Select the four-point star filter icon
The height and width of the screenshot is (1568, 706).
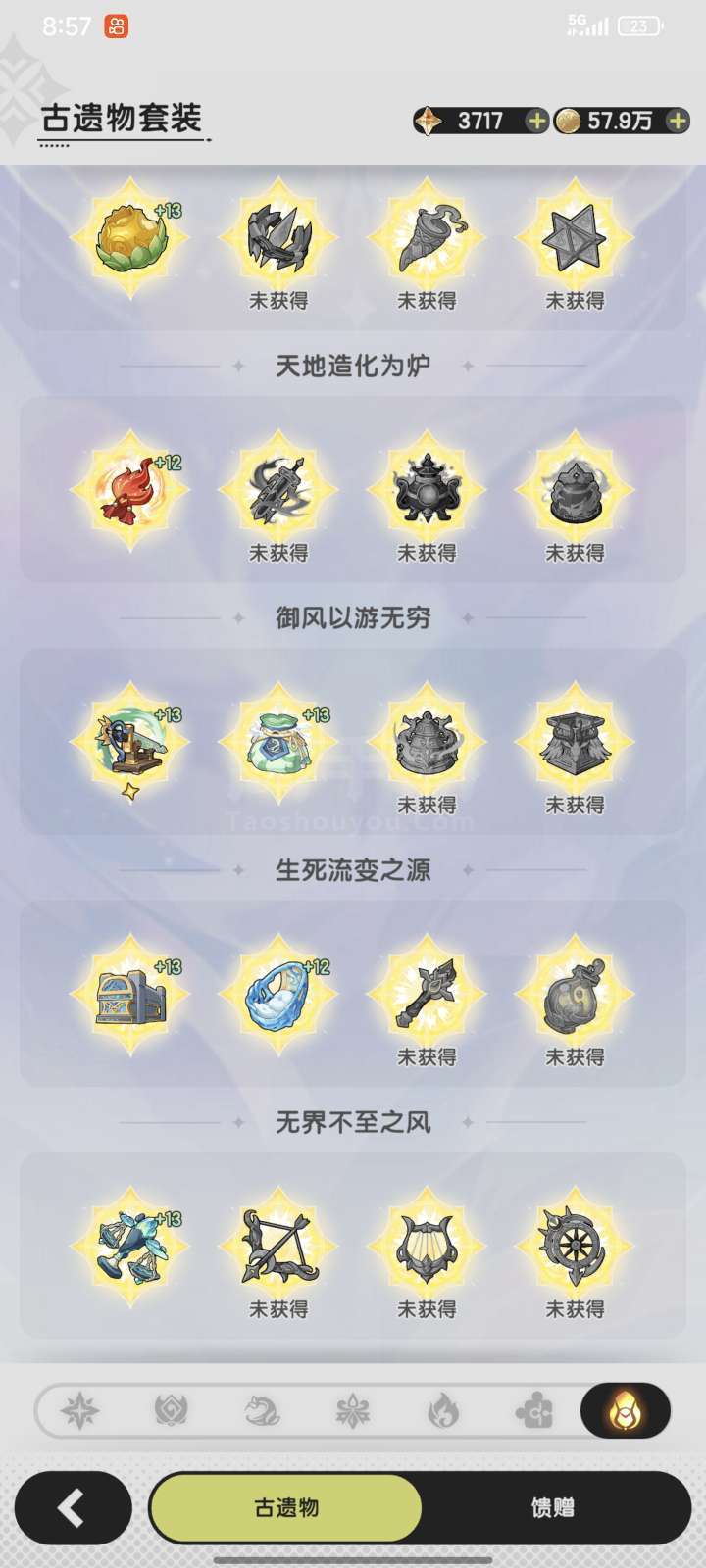pyautogui.click(x=79, y=1411)
